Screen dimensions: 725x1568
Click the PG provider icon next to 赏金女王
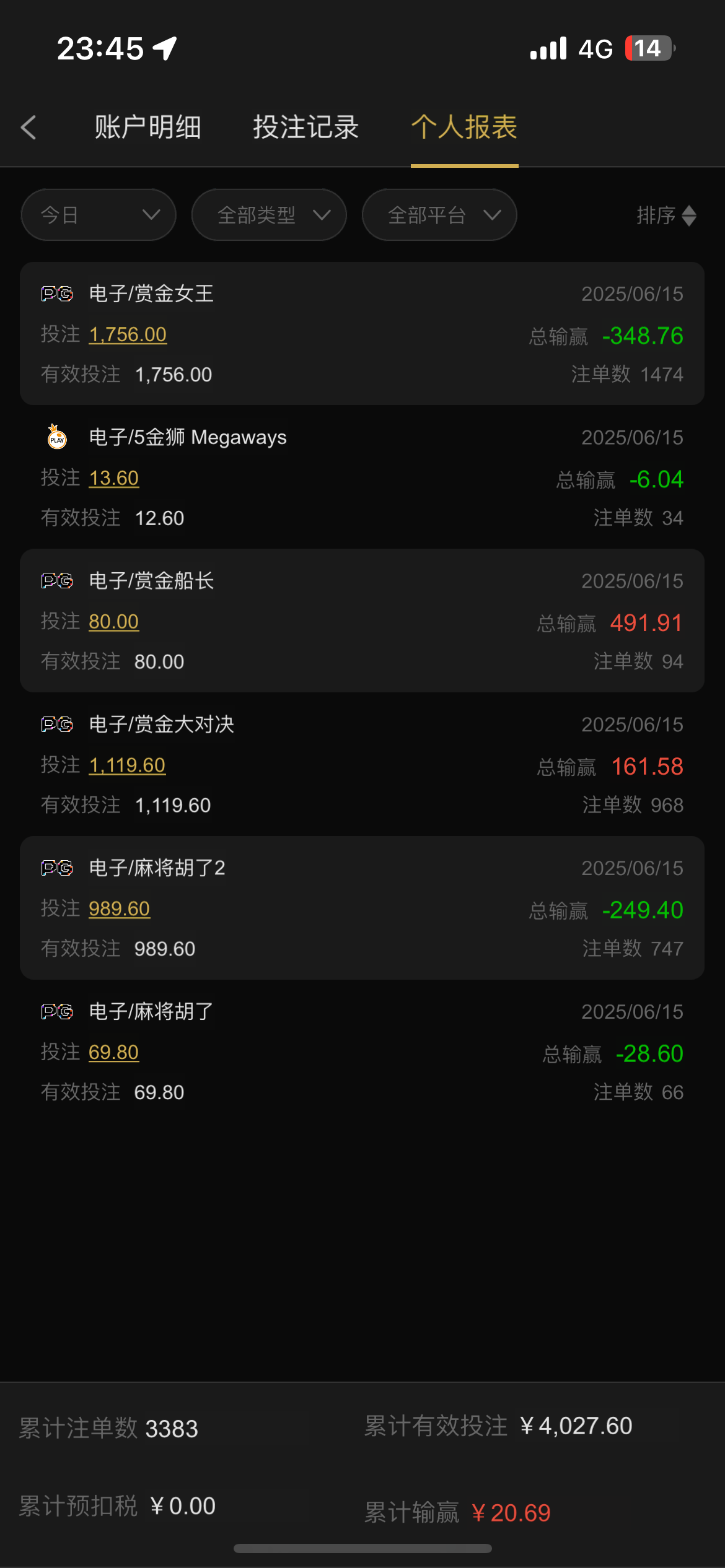(x=58, y=293)
